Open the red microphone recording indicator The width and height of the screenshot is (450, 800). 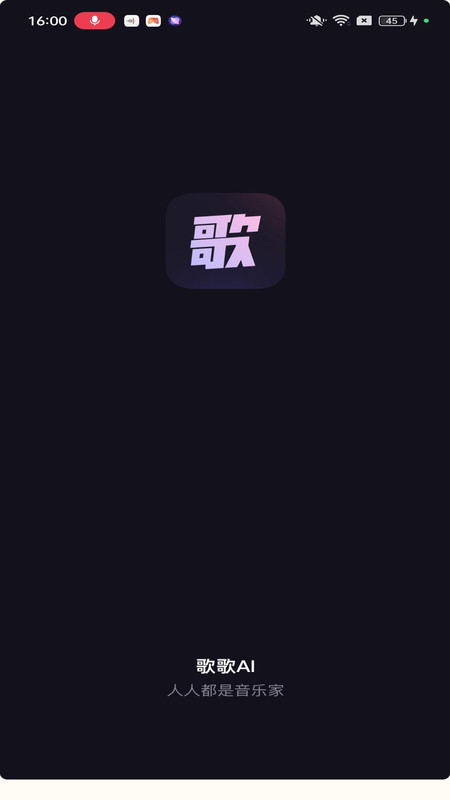click(x=94, y=21)
